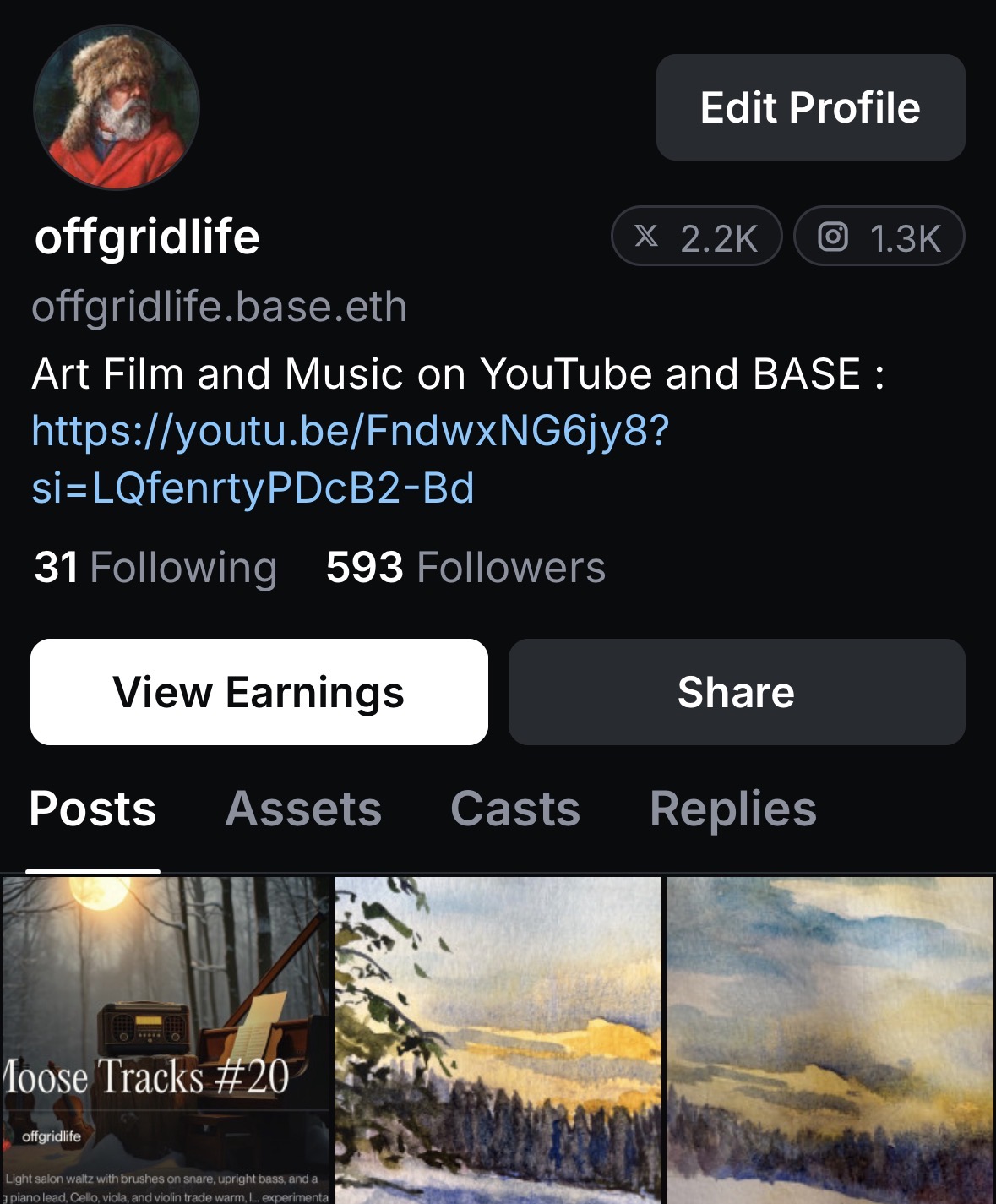Open the watercolor post with tree branch
Image resolution: width=996 pixels, height=1204 pixels.
pyautogui.click(x=498, y=1039)
